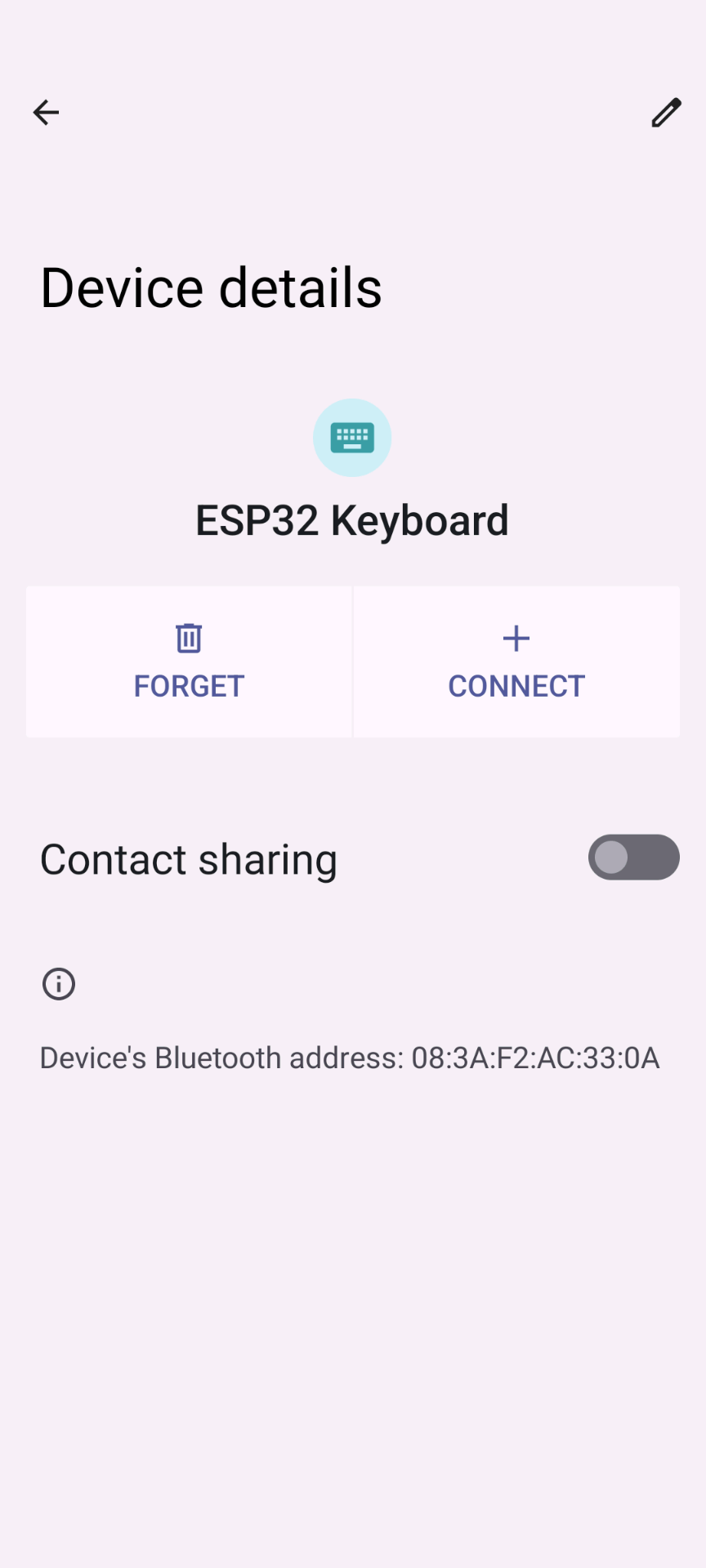Toggle the Contact sharing switch on
Viewport: 706px width, 1568px height.
pyautogui.click(x=633, y=857)
